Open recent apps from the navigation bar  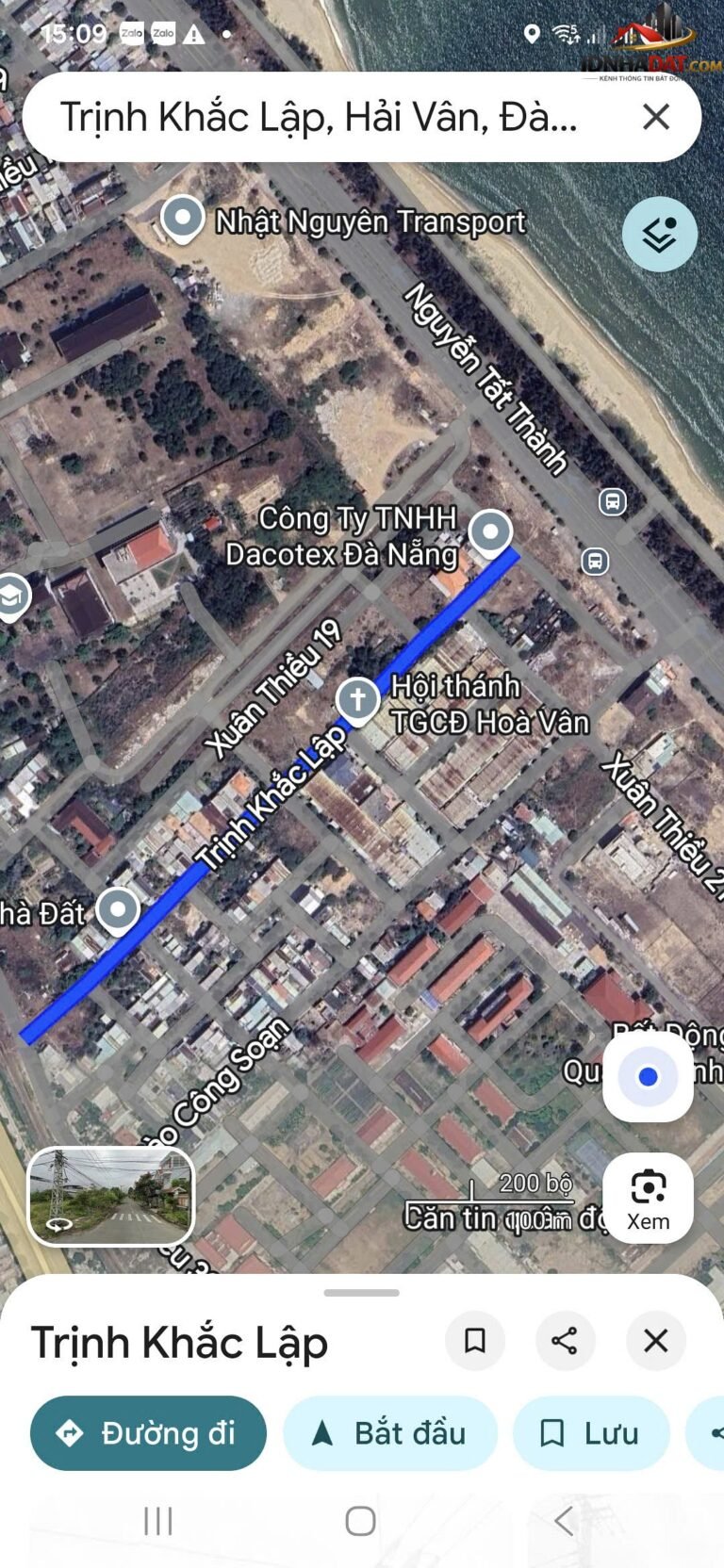(158, 1520)
